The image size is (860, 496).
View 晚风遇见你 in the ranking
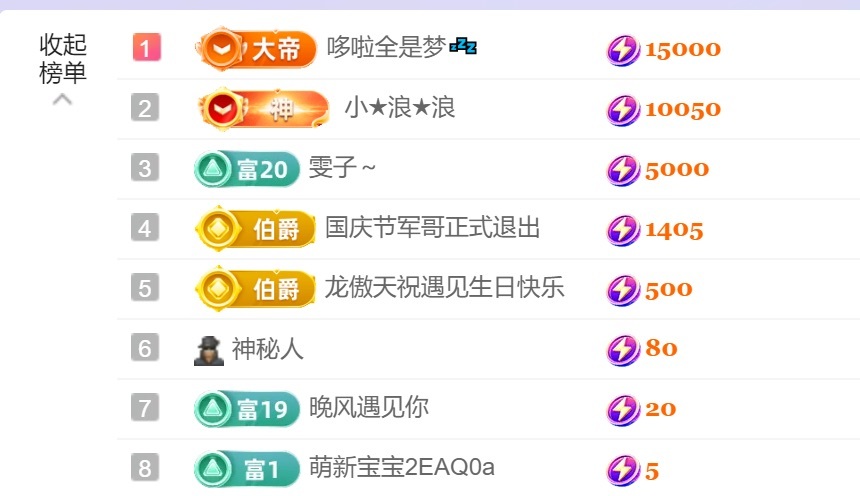pyautogui.click(x=369, y=408)
